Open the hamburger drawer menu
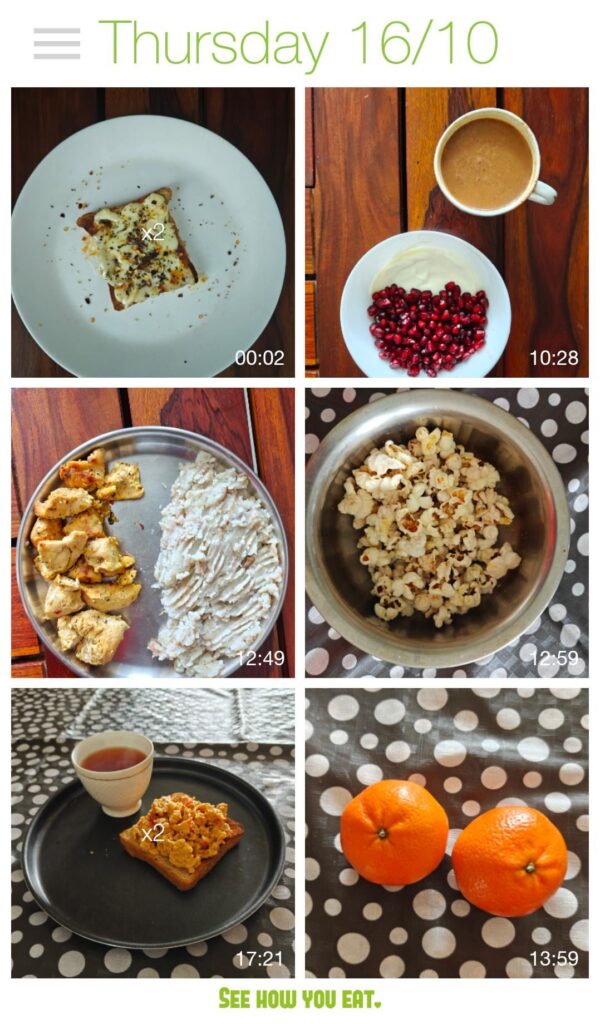Screen dimensions: 600x1024 pyautogui.click(x=57, y=43)
